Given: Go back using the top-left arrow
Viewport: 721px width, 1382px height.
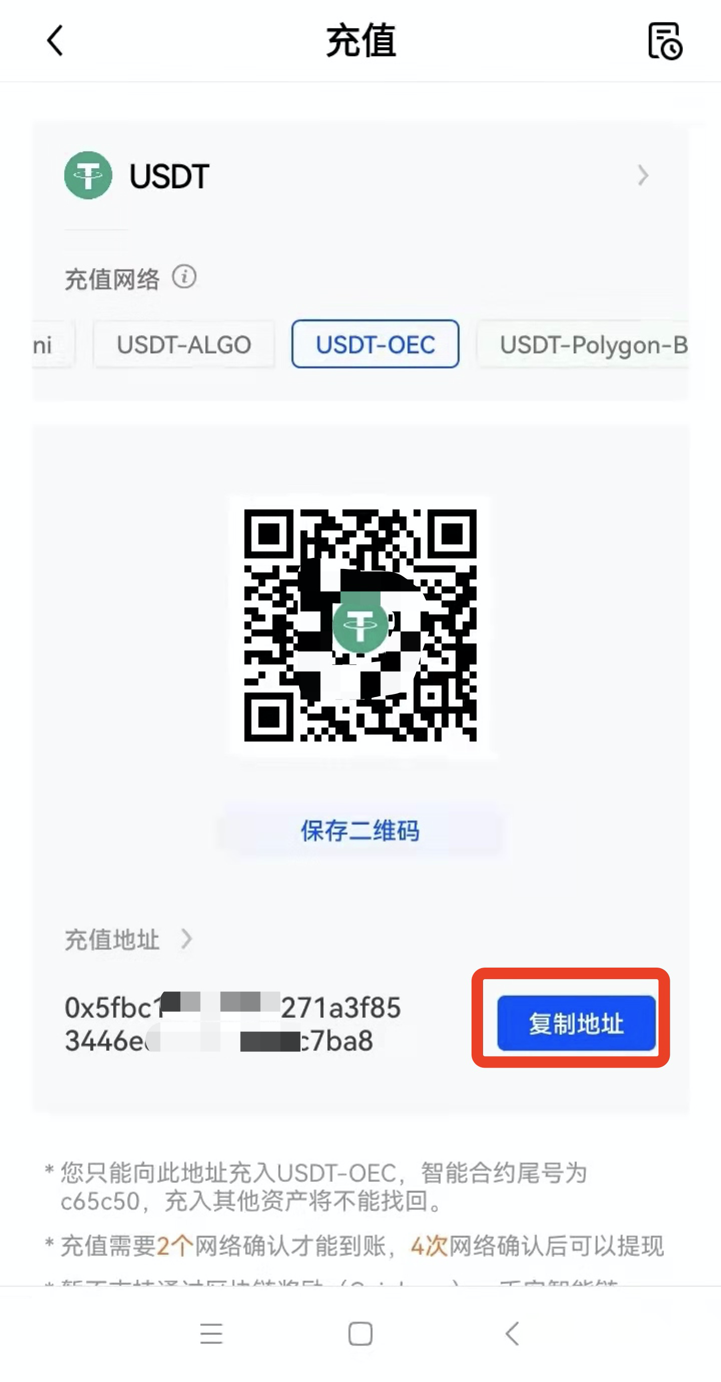Looking at the screenshot, I should pos(55,41).
